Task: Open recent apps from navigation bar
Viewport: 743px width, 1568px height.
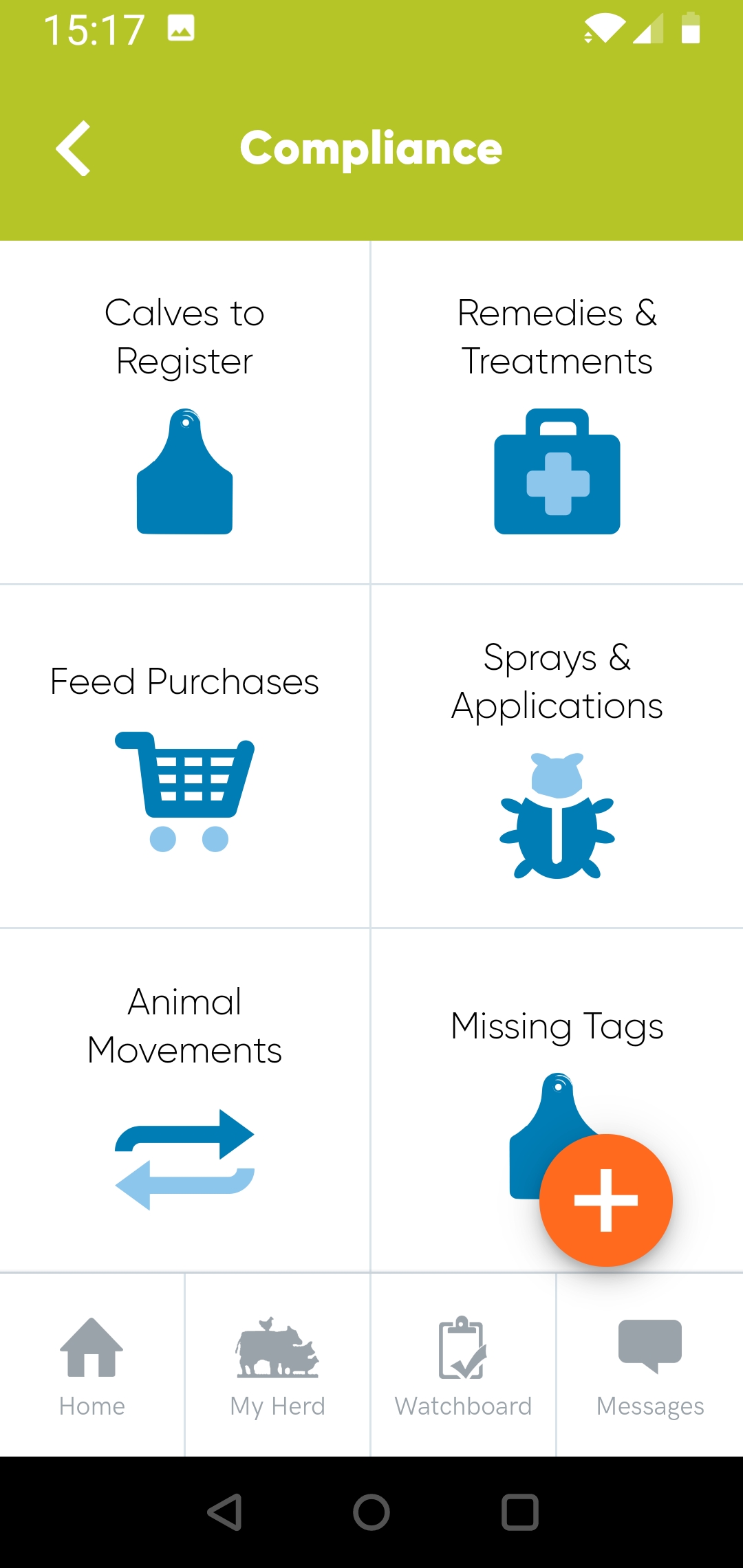Action: click(x=520, y=1512)
